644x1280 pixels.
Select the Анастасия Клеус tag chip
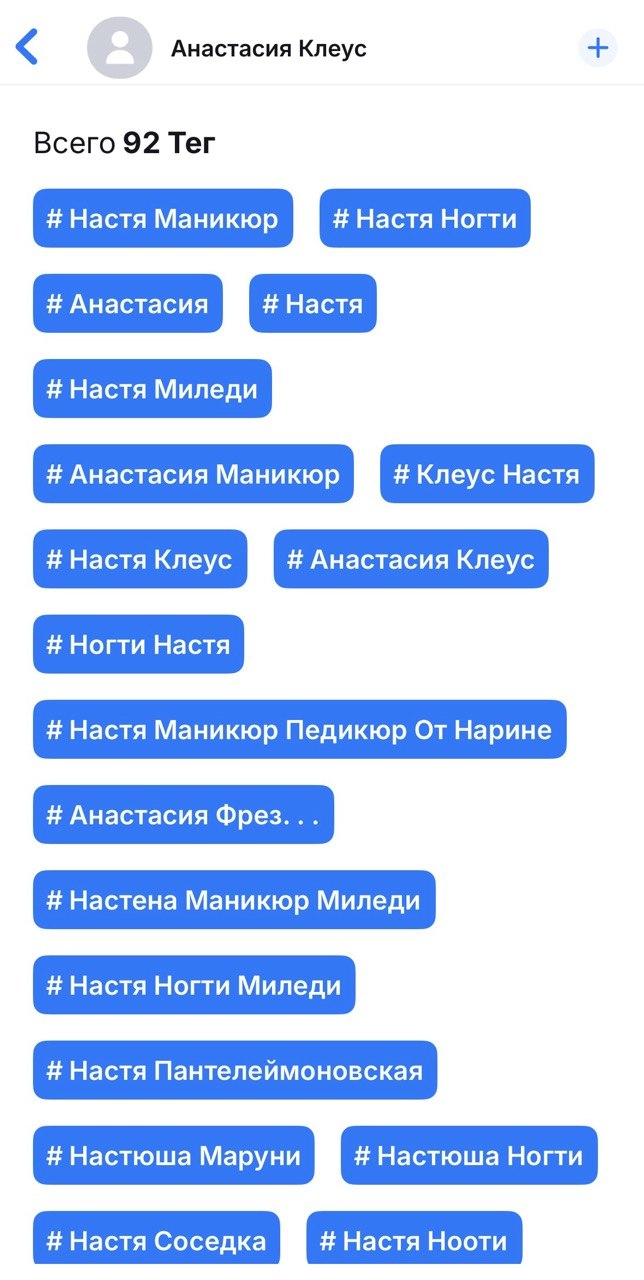click(411, 559)
